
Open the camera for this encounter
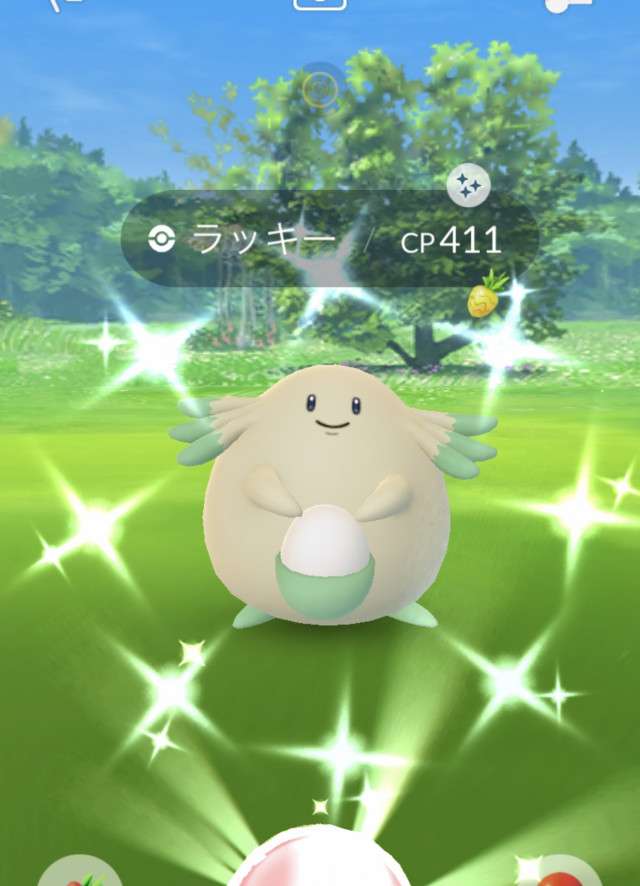(320, 4)
